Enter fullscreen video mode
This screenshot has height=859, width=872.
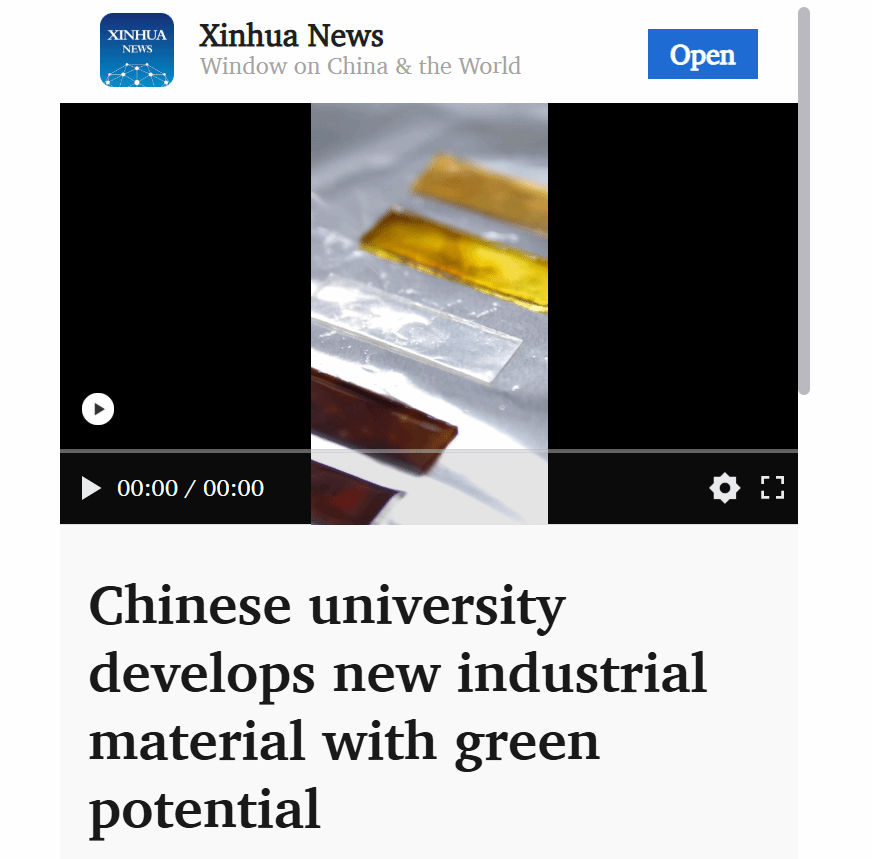pyautogui.click(x=772, y=488)
